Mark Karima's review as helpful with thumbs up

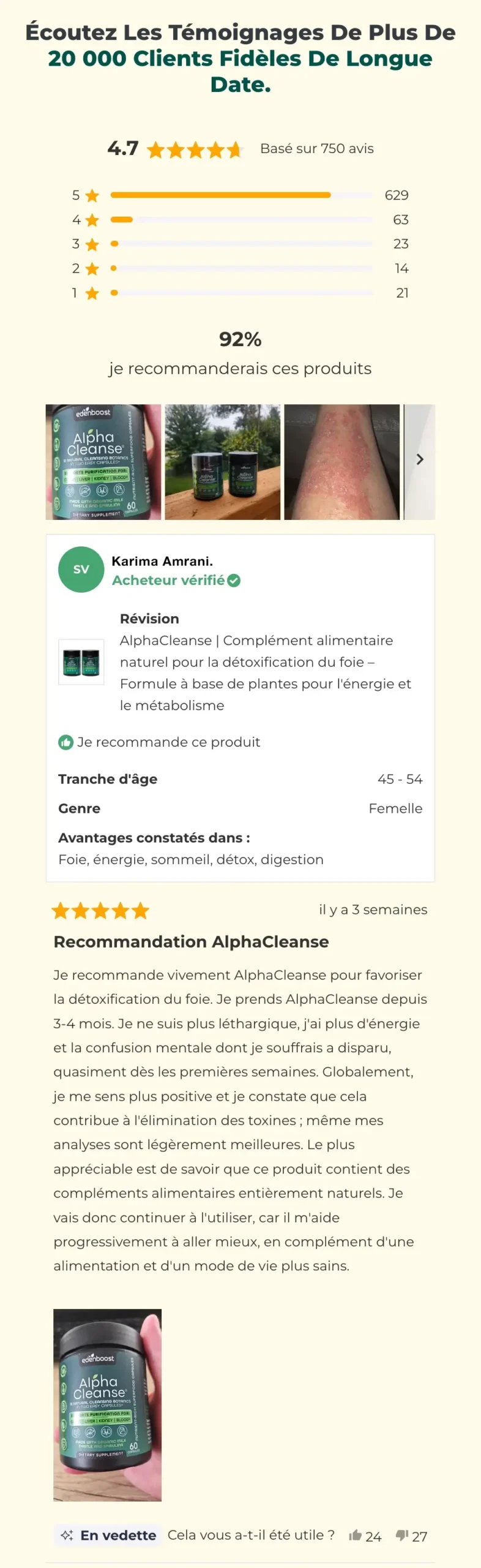(x=356, y=1535)
